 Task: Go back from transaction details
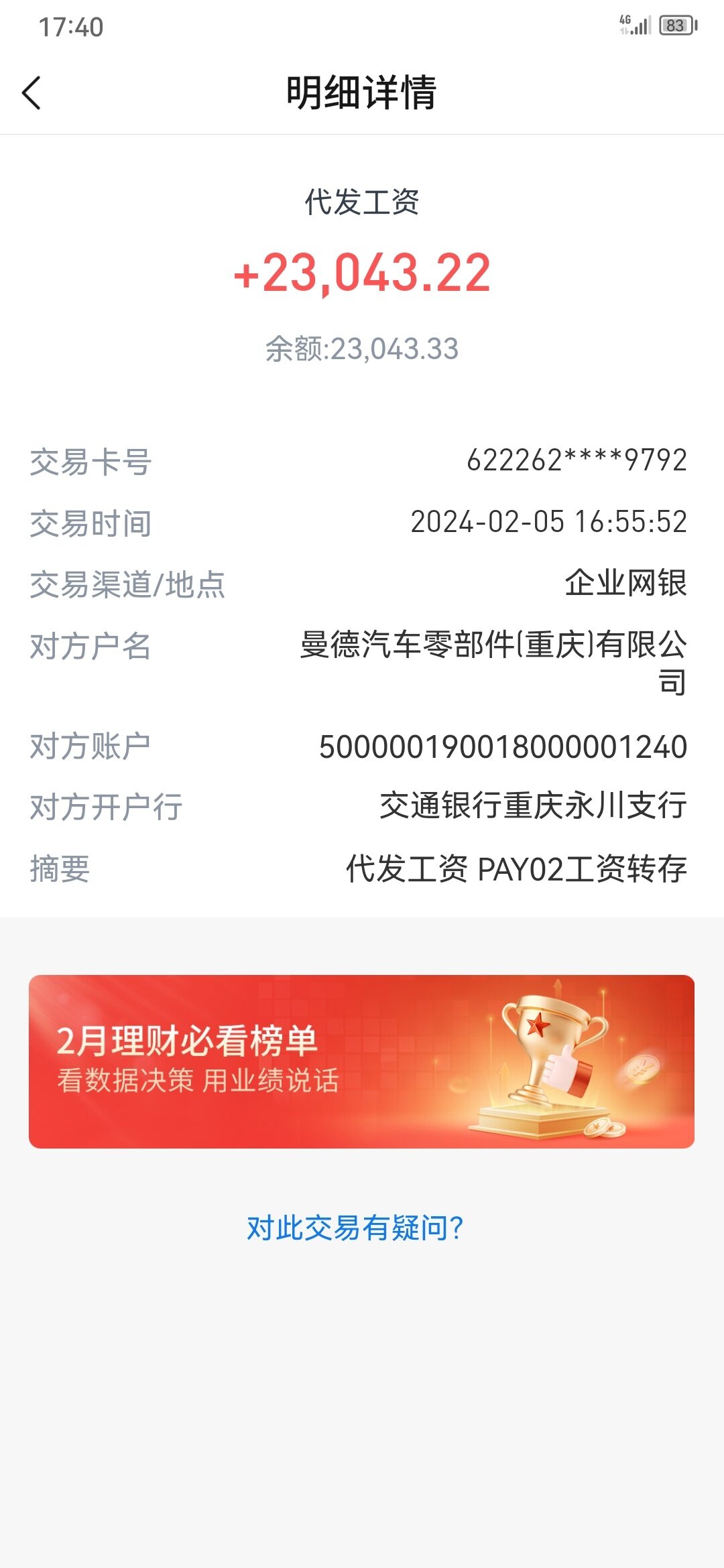[x=32, y=92]
